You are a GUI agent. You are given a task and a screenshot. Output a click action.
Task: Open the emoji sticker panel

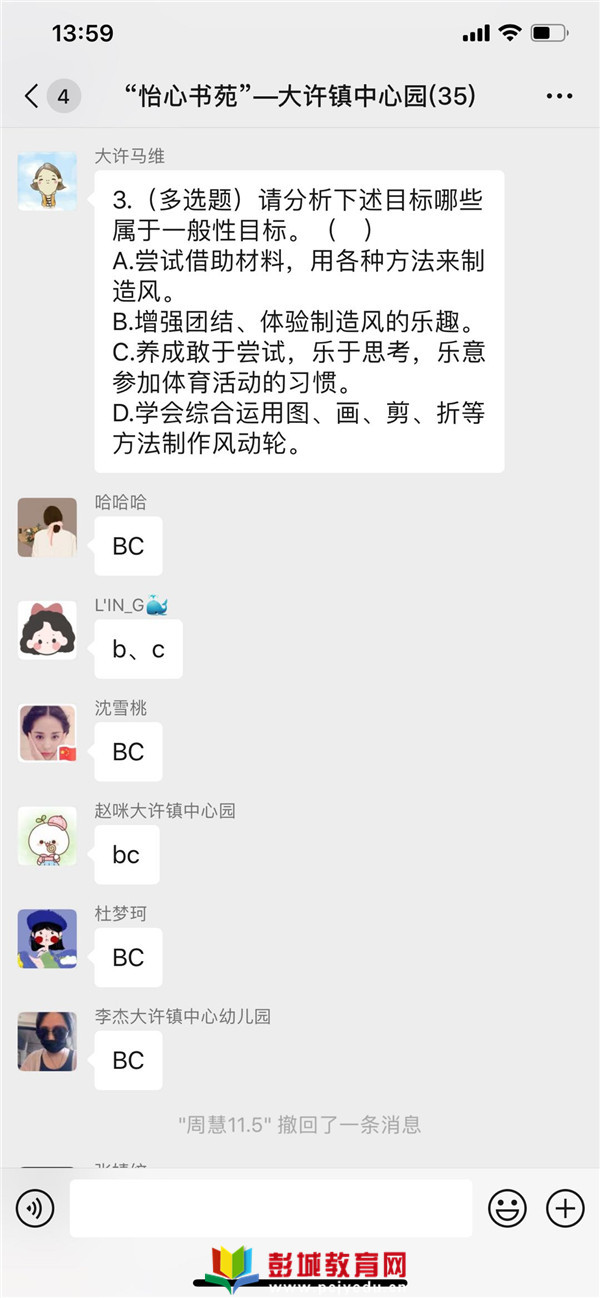coord(507,1209)
